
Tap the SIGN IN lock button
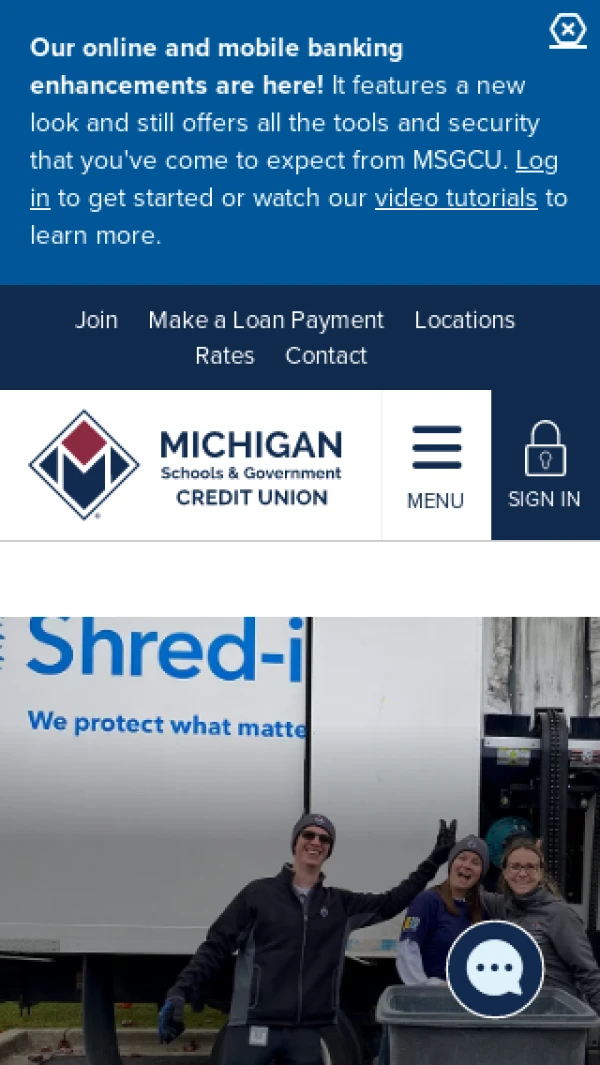(x=545, y=466)
